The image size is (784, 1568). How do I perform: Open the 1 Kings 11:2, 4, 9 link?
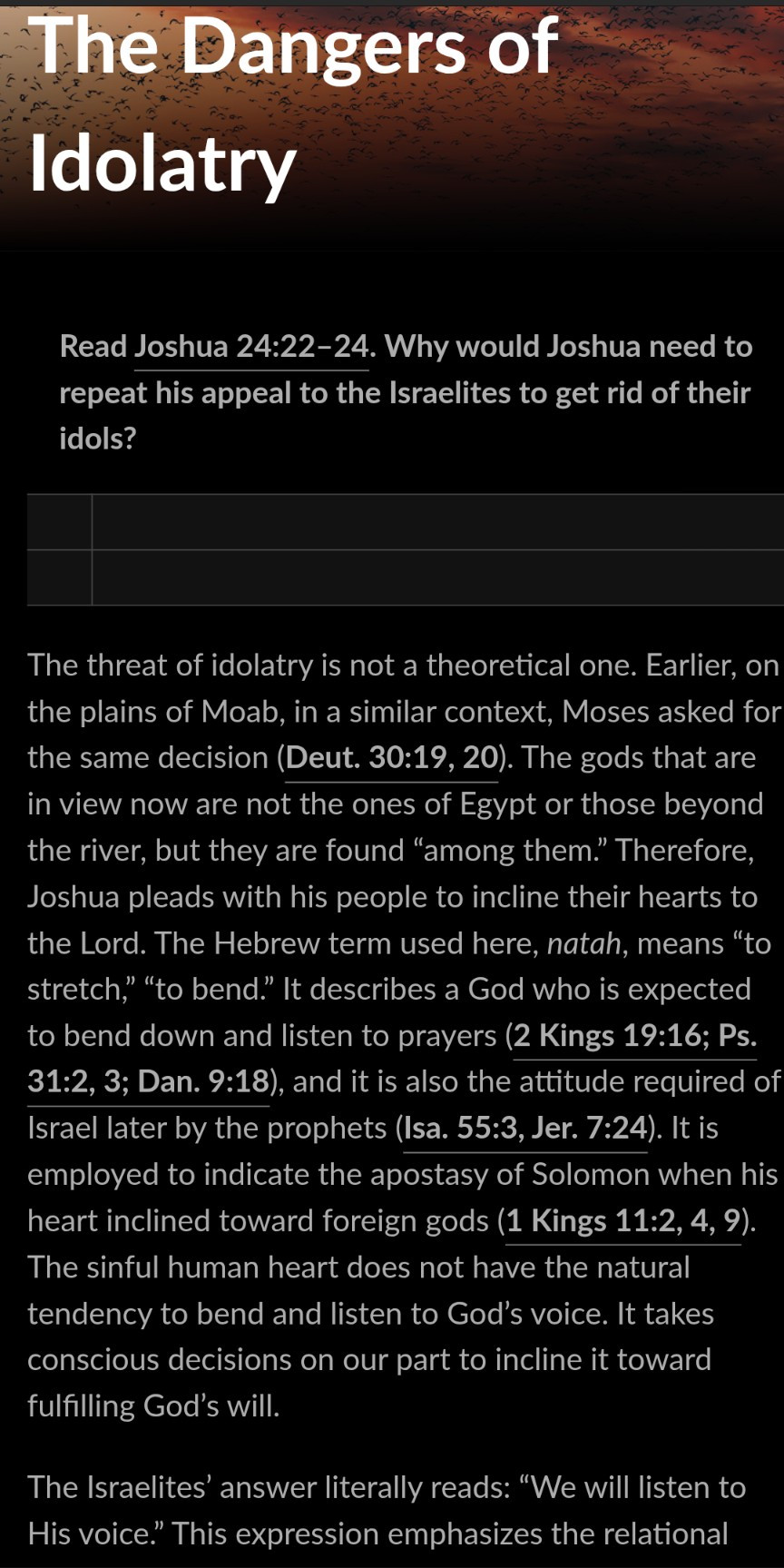[623, 1221]
